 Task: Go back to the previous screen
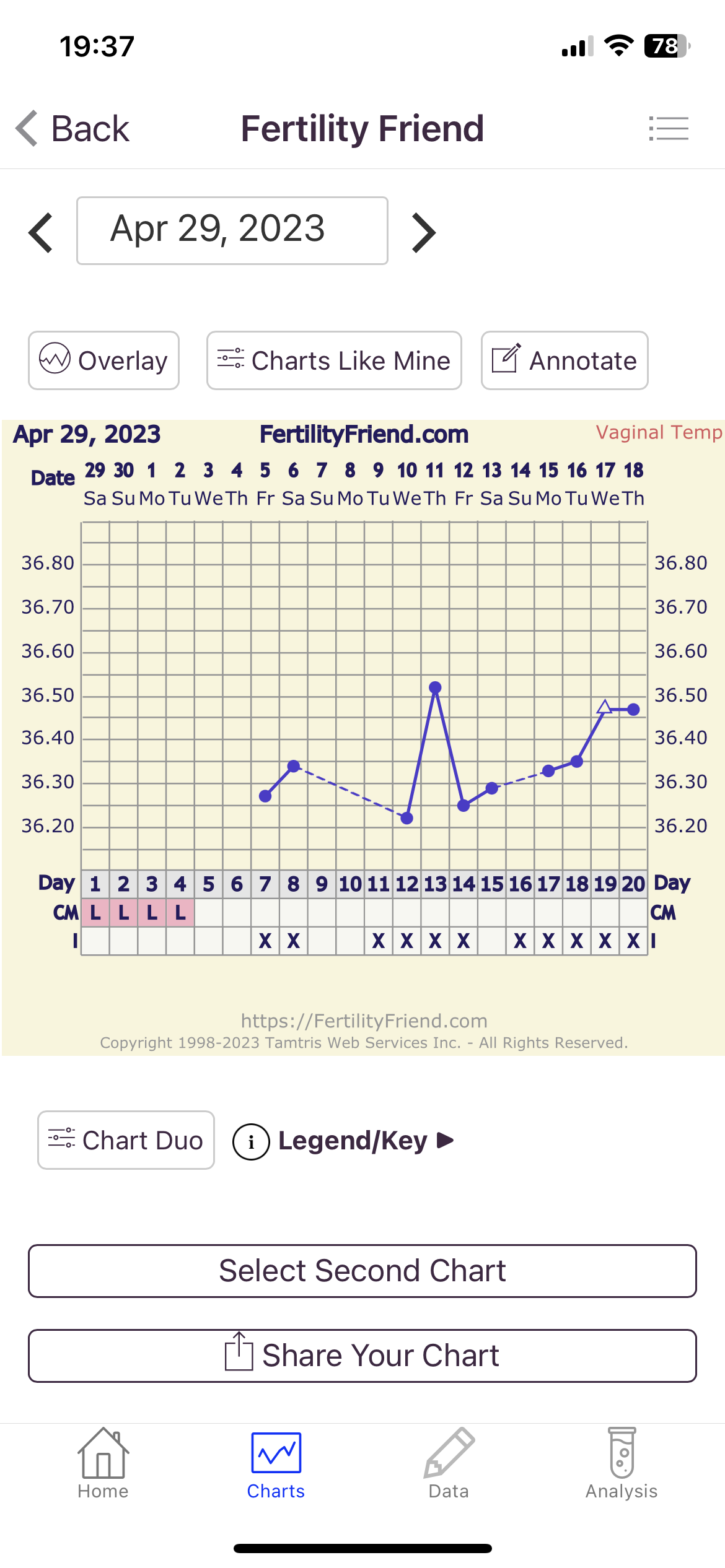[73, 129]
